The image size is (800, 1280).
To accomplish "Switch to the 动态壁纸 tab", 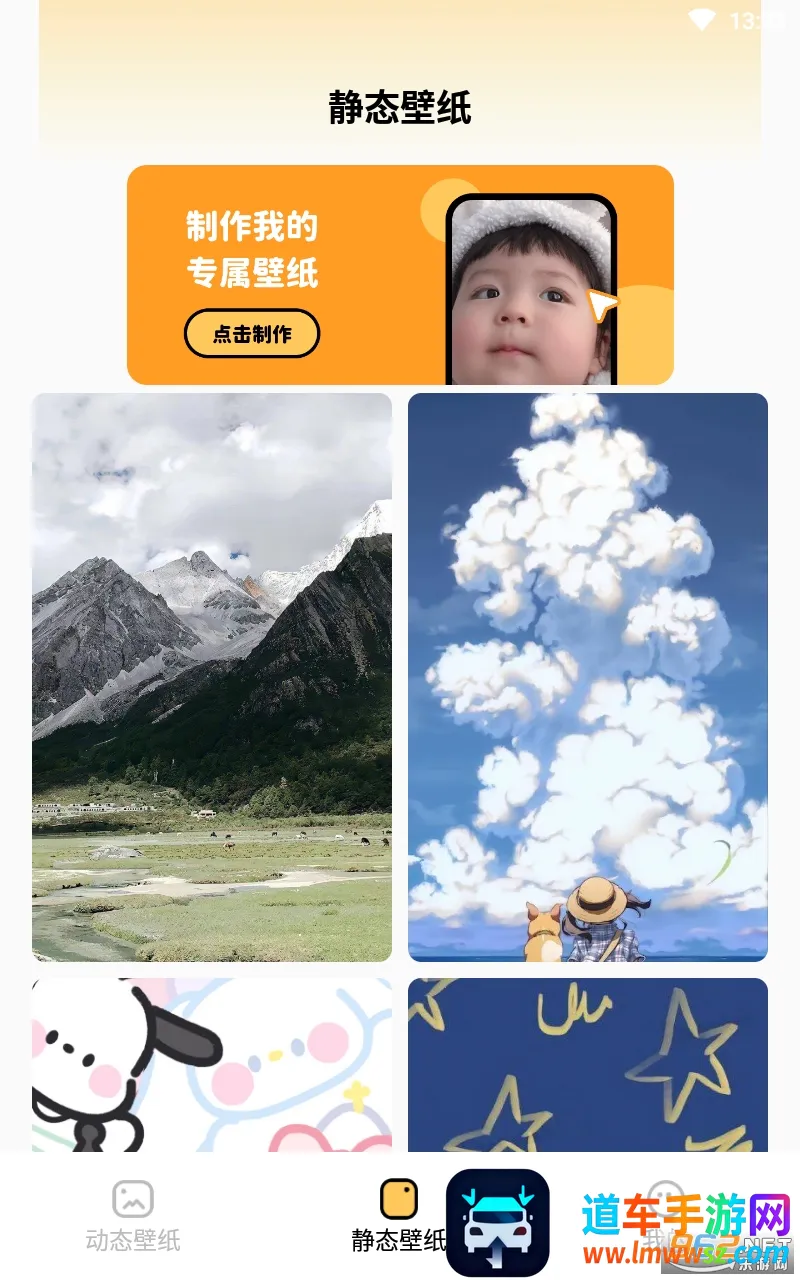I will click(x=133, y=1215).
